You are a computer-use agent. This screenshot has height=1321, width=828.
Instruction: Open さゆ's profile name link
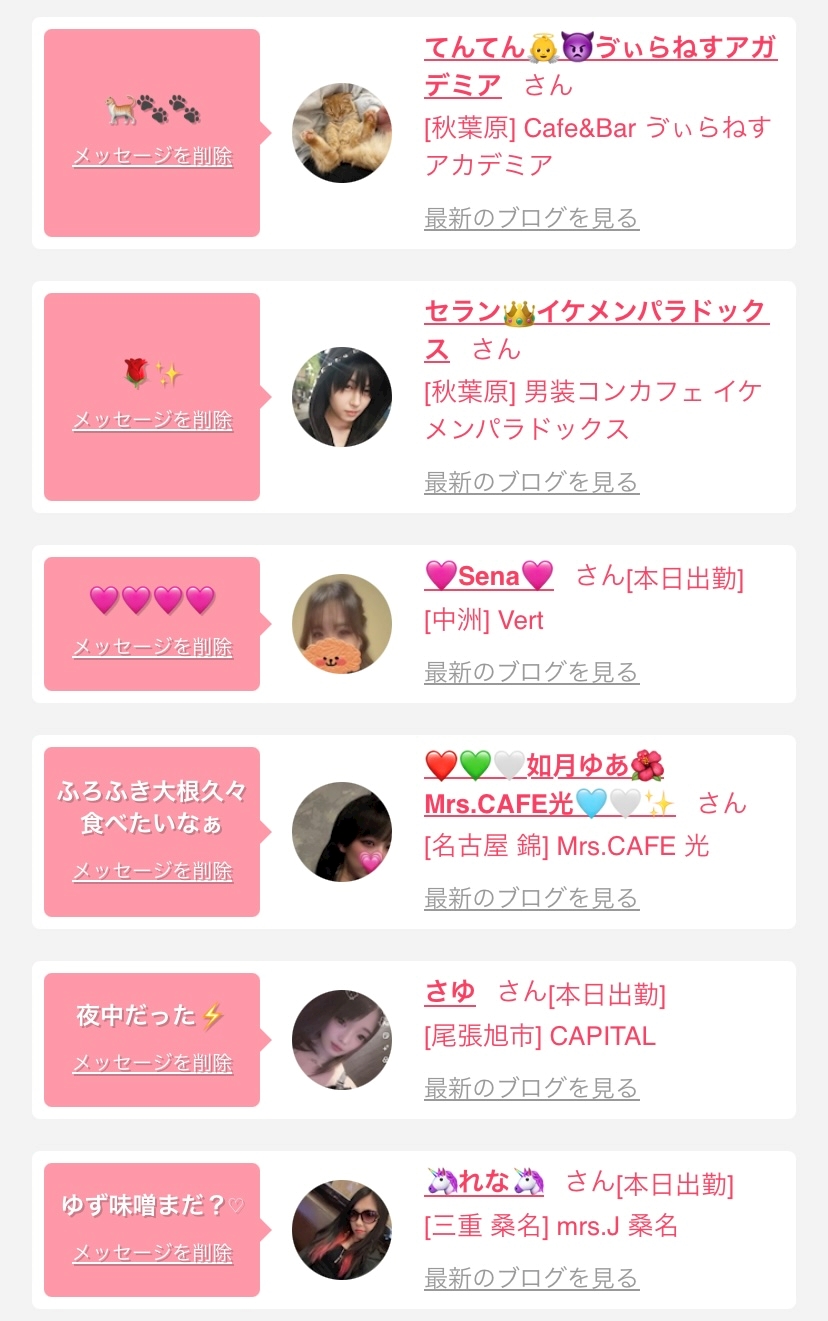pos(450,992)
